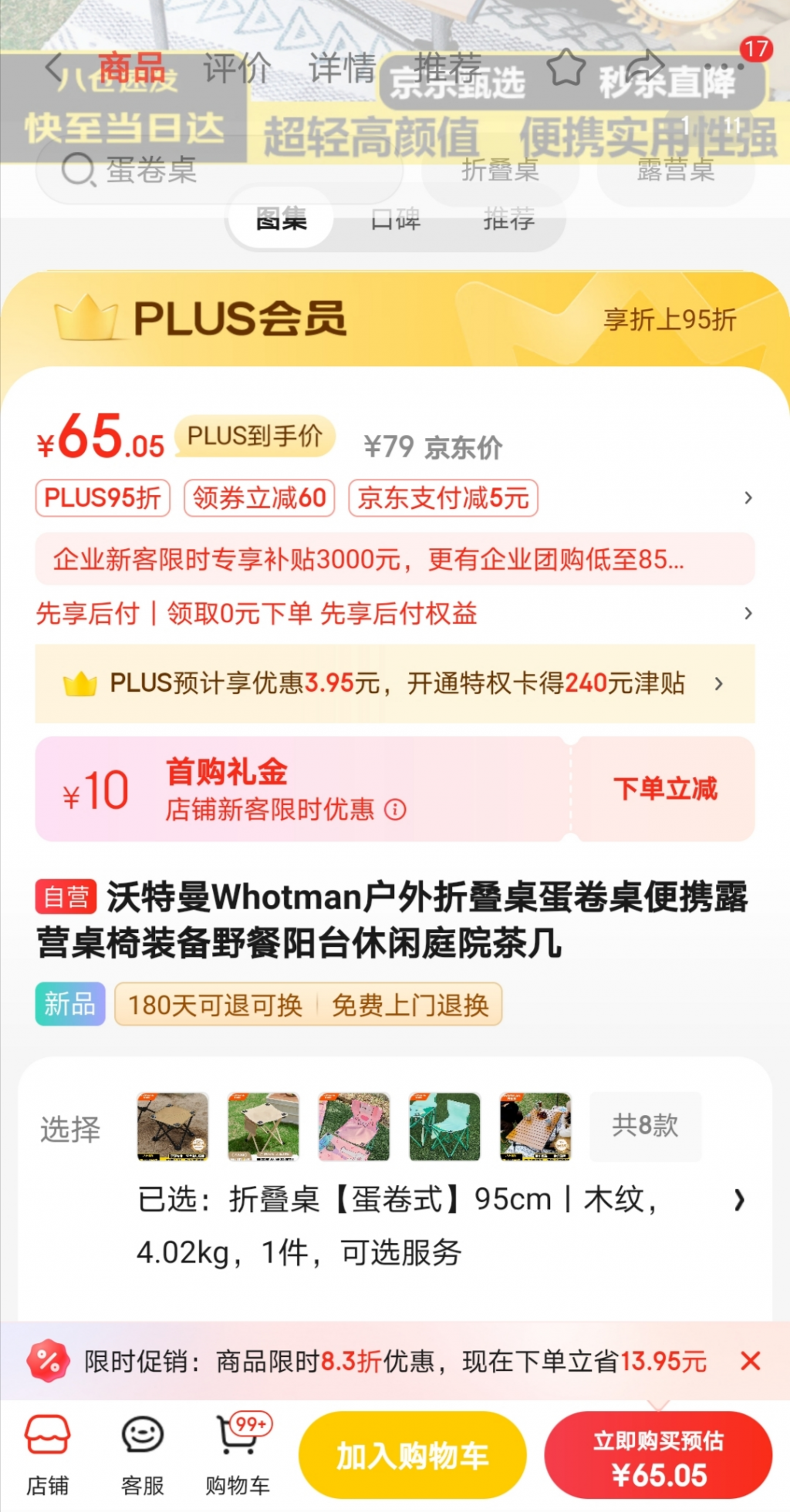Open the 领券立减60 coupon tag
790x1512 pixels.
point(259,498)
